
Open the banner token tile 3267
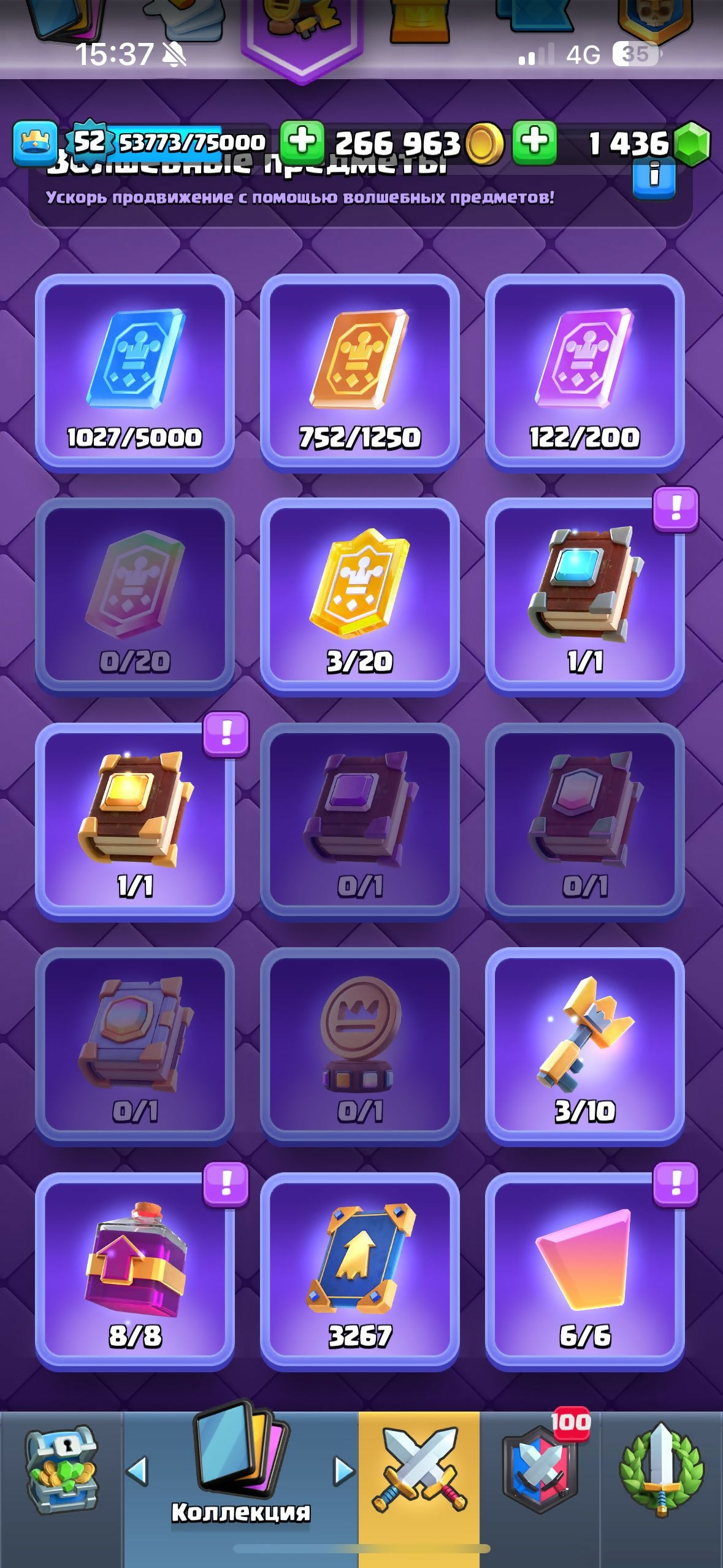pos(360,1270)
